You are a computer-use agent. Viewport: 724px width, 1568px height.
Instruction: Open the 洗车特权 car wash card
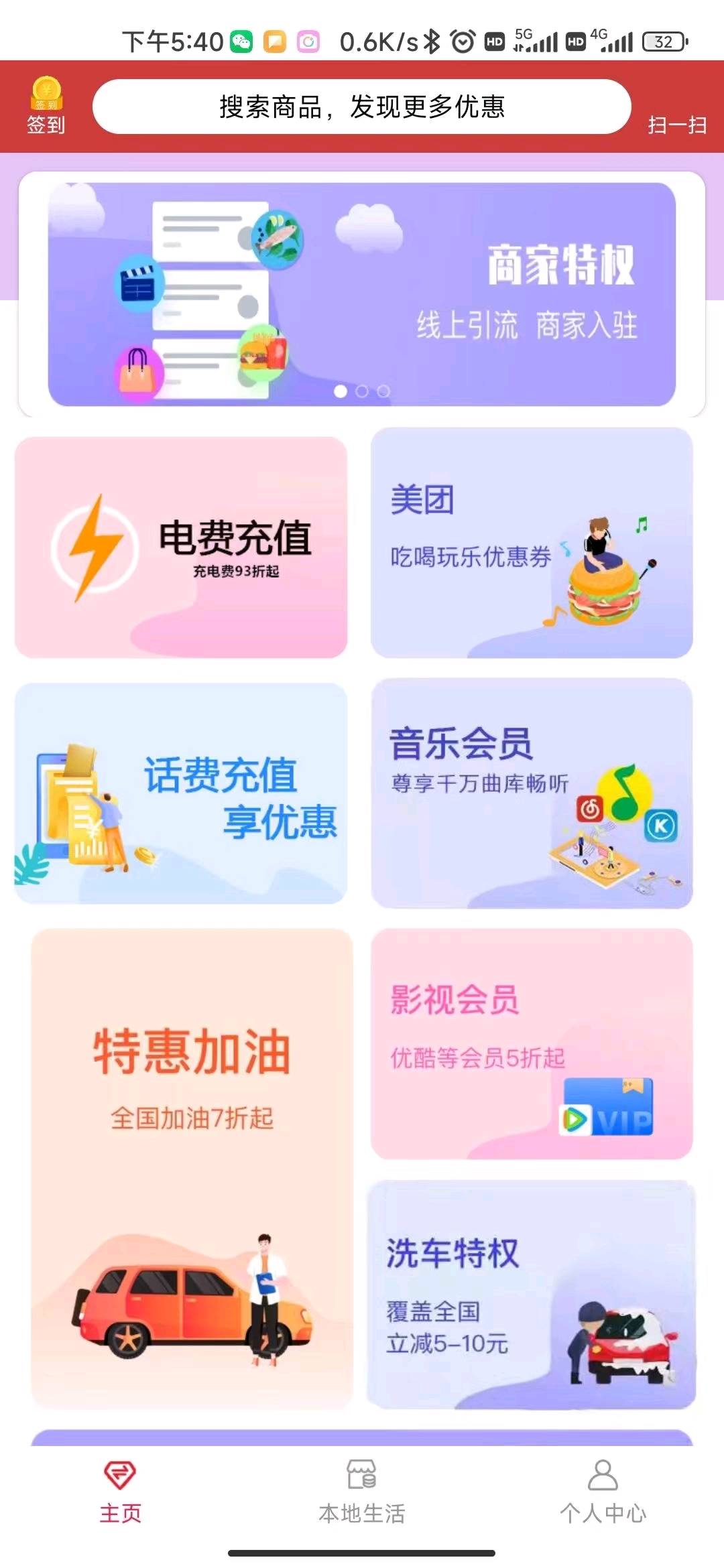click(532, 1294)
